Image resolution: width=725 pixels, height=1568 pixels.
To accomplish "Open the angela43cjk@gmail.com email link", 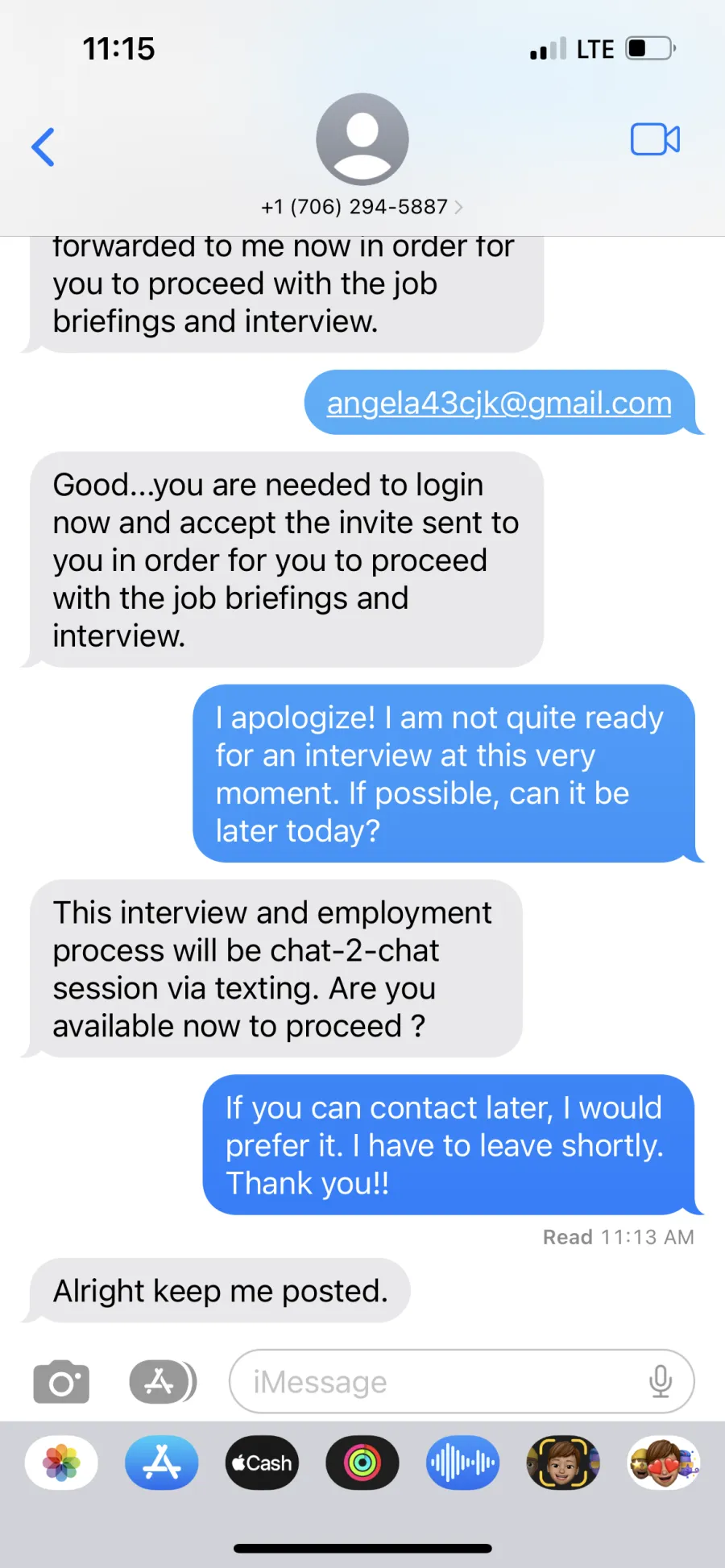I will click(x=499, y=403).
